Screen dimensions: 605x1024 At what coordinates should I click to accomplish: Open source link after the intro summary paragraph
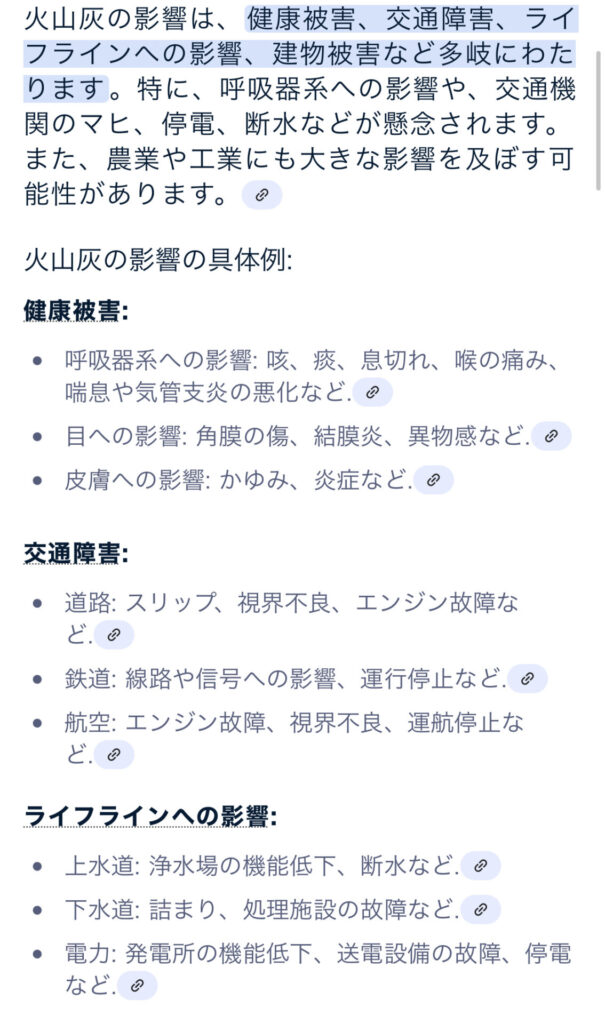click(262, 195)
